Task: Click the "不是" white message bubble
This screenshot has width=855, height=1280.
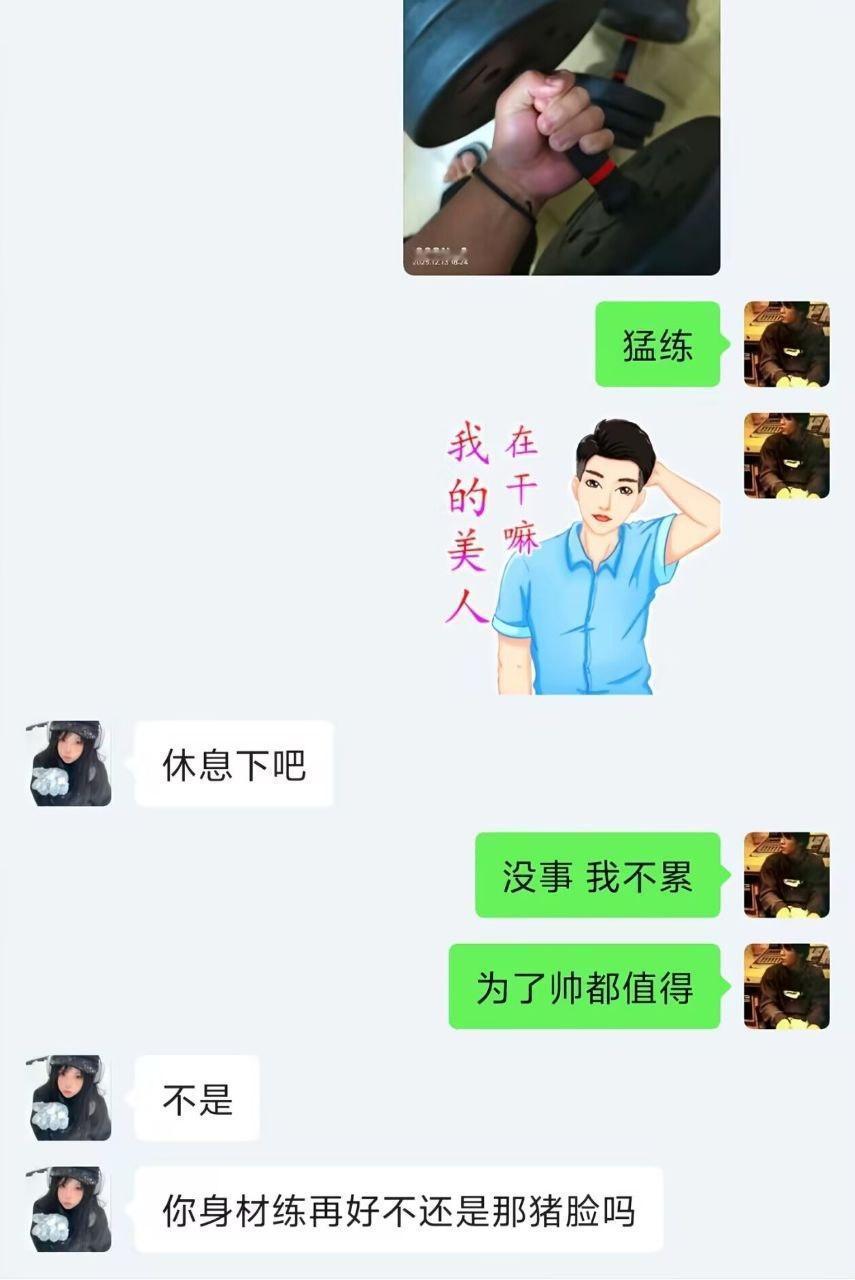Action: coord(196,1098)
